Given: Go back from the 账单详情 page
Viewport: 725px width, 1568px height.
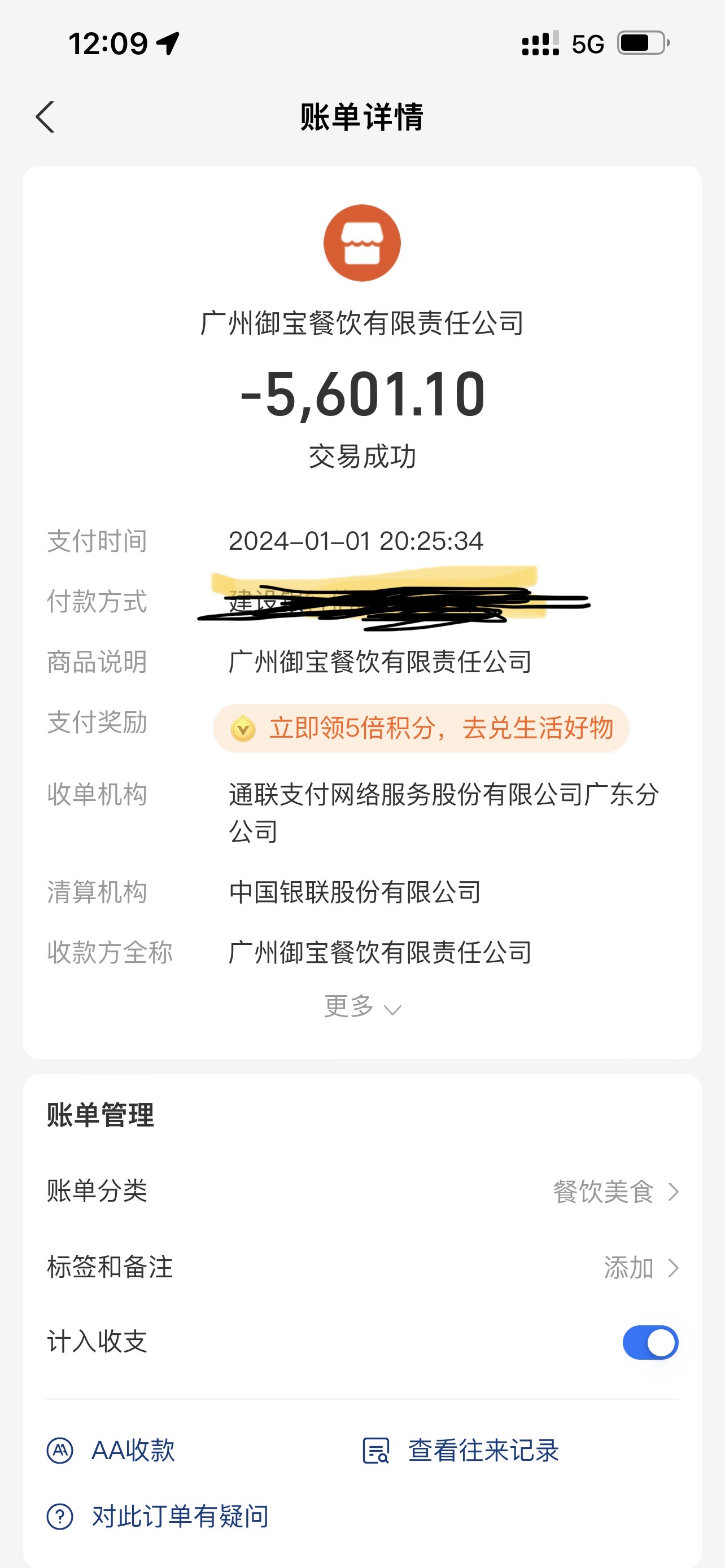Looking at the screenshot, I should (x=45, y=117).
